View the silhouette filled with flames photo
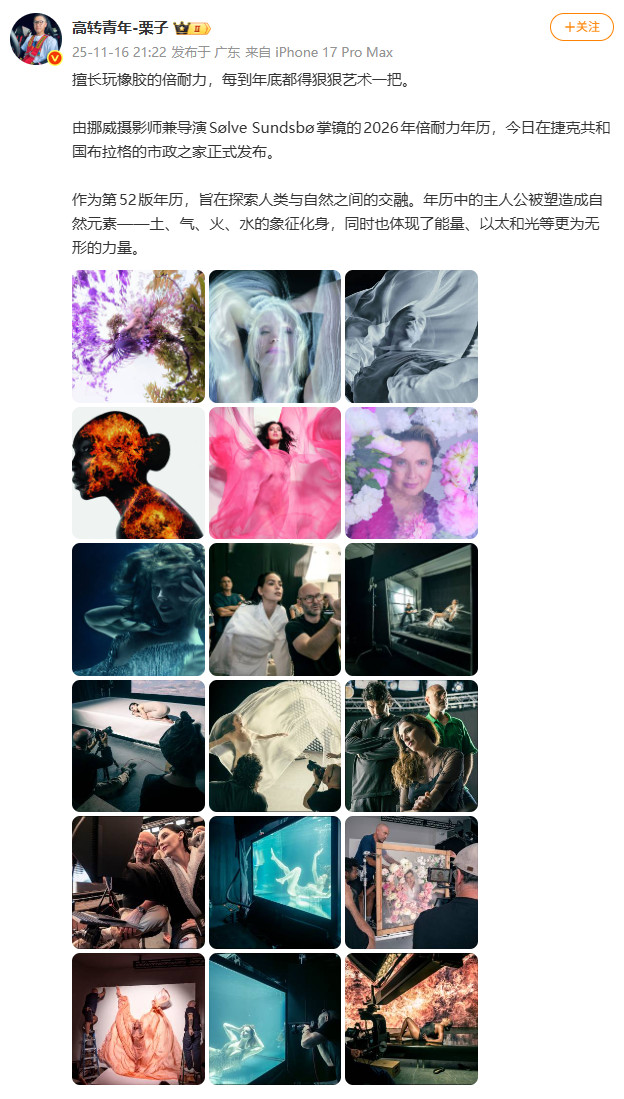The image size is (624, 1099). 138,473
